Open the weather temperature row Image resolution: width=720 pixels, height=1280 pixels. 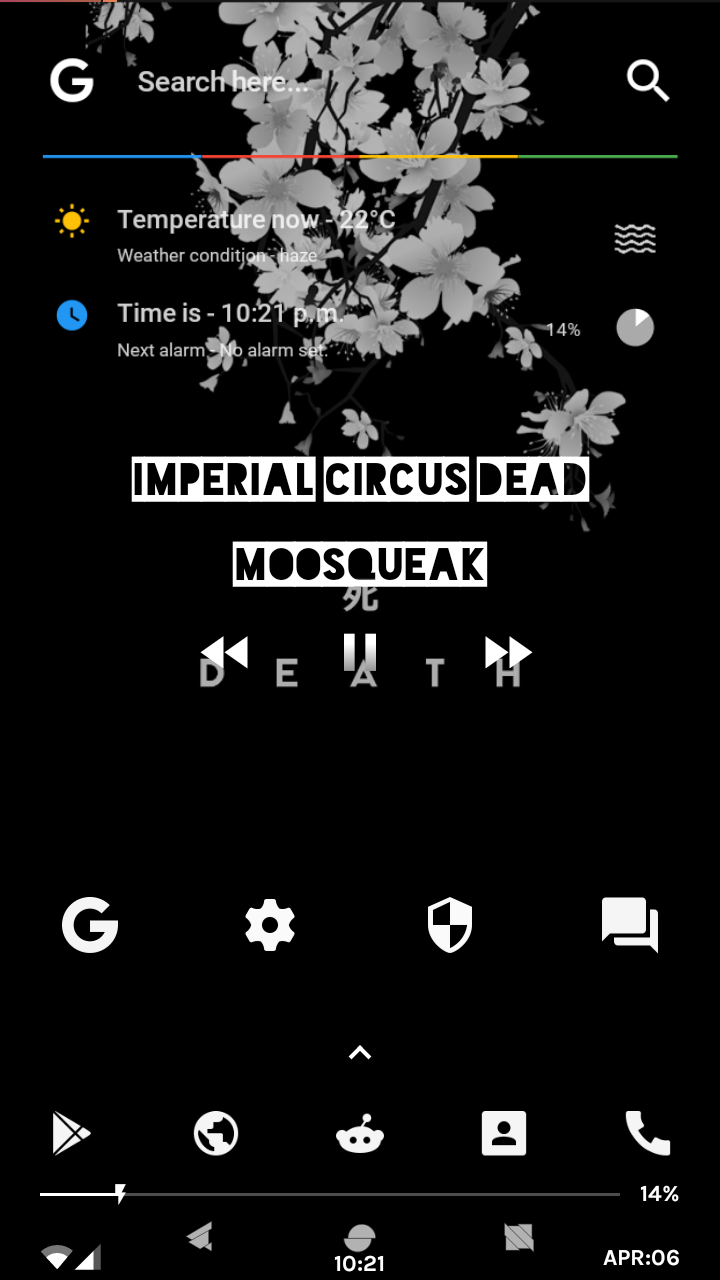tap(256, 234)
